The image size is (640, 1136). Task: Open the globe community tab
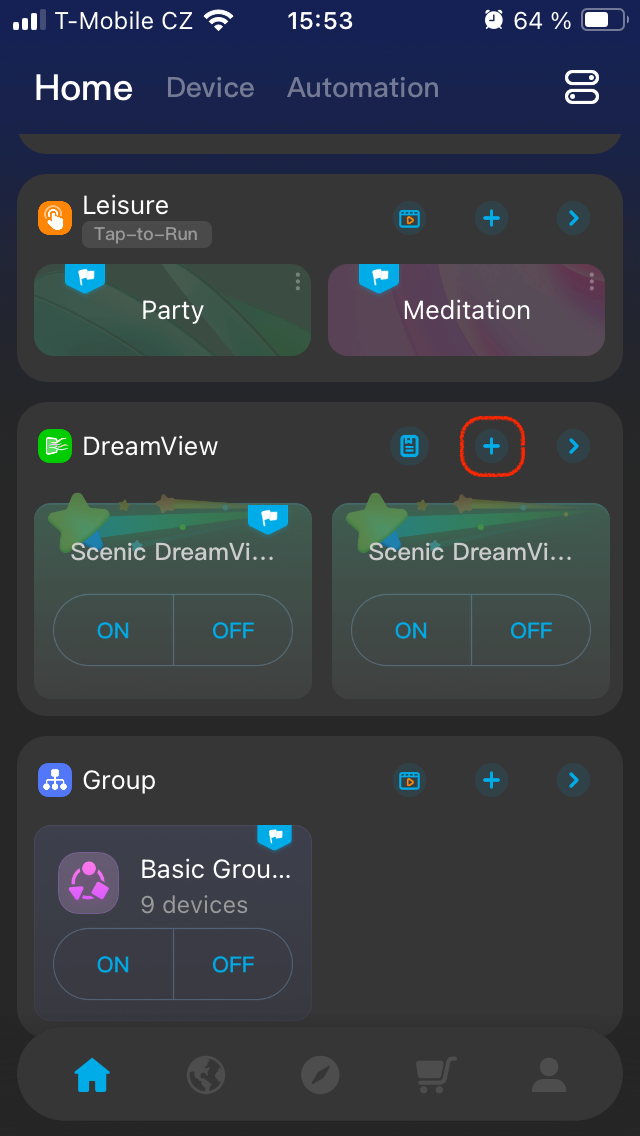206,1075
